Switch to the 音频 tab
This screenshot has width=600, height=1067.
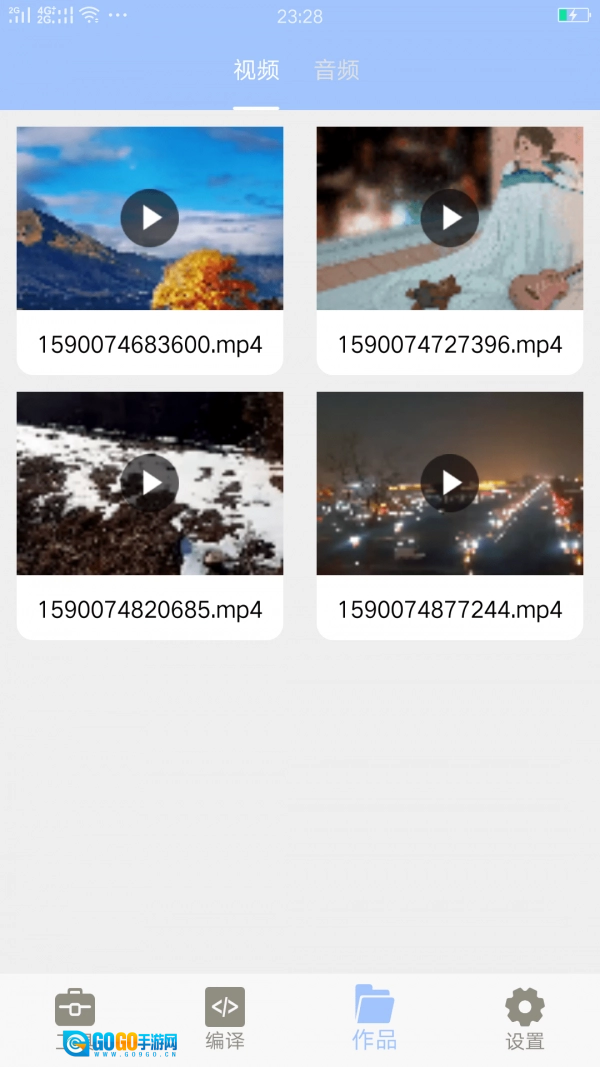click(336, 71)
